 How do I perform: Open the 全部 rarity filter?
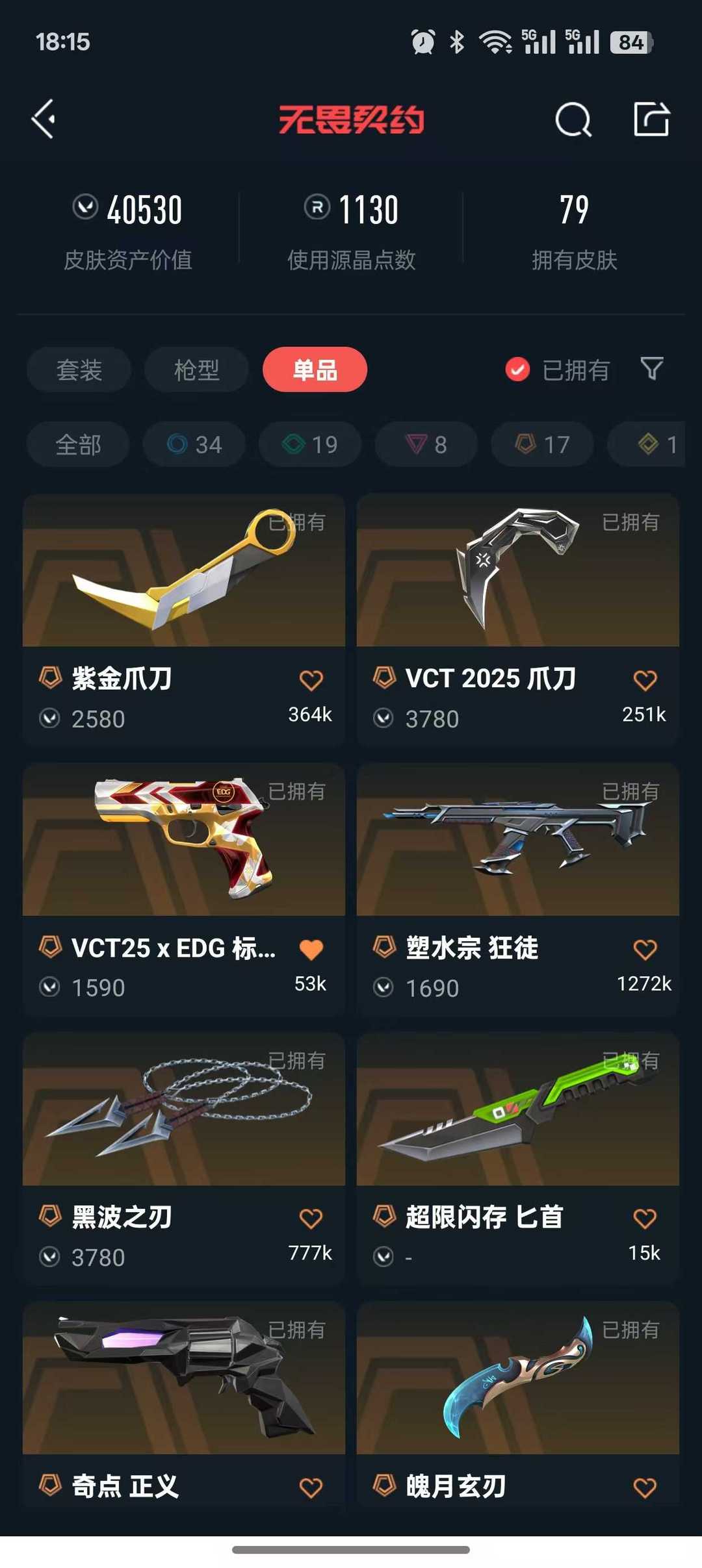click(78, 444)
